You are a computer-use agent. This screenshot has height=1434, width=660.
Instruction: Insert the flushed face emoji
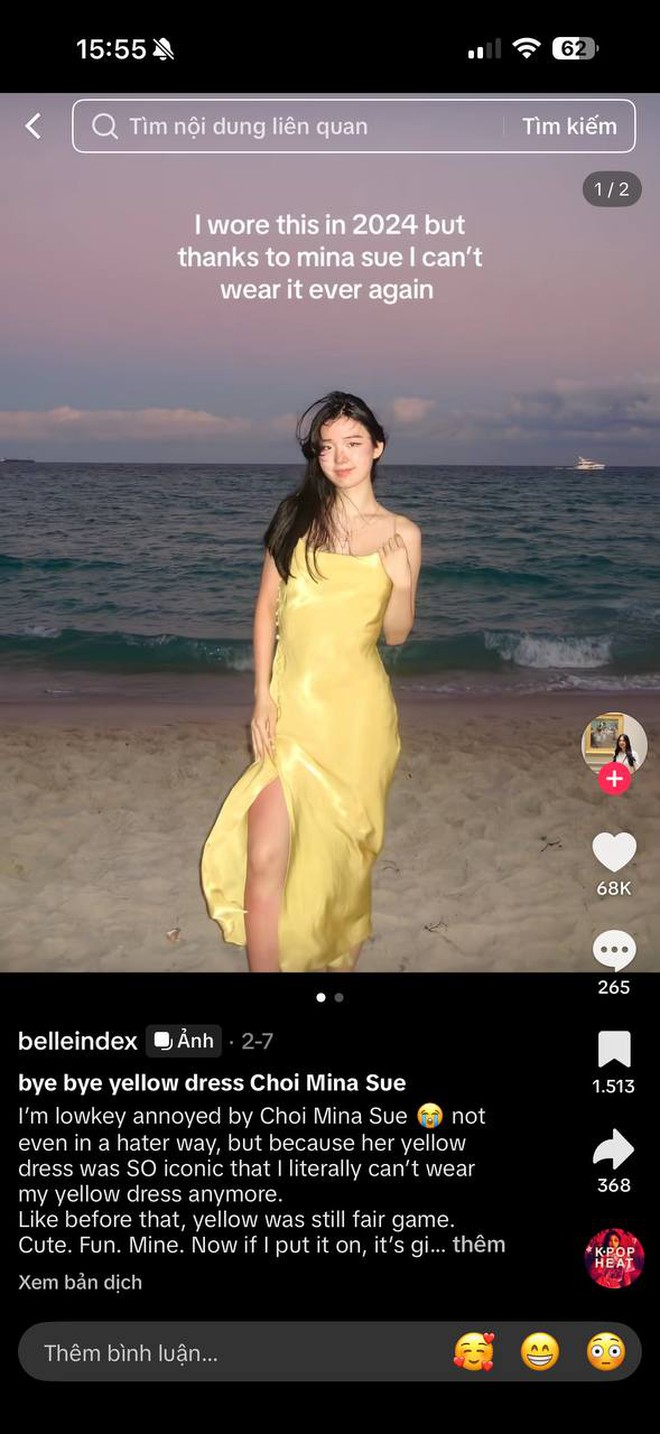tap(605, 1353)
